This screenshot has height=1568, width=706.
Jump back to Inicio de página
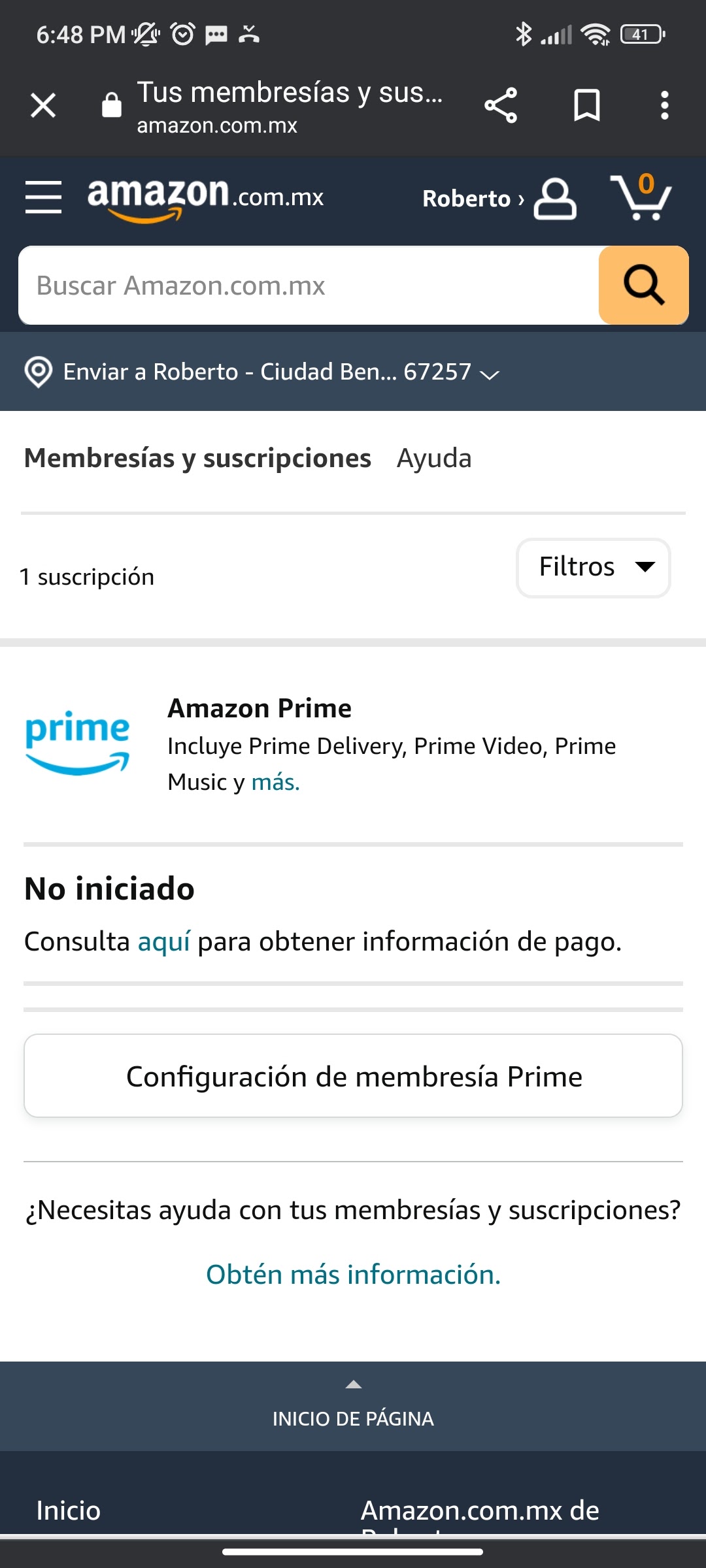(x=353, y=1407)
